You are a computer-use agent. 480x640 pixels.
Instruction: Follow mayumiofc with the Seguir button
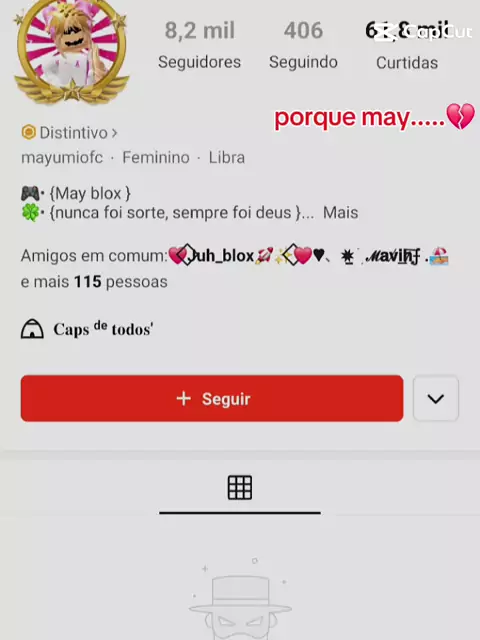coord(212,398)
